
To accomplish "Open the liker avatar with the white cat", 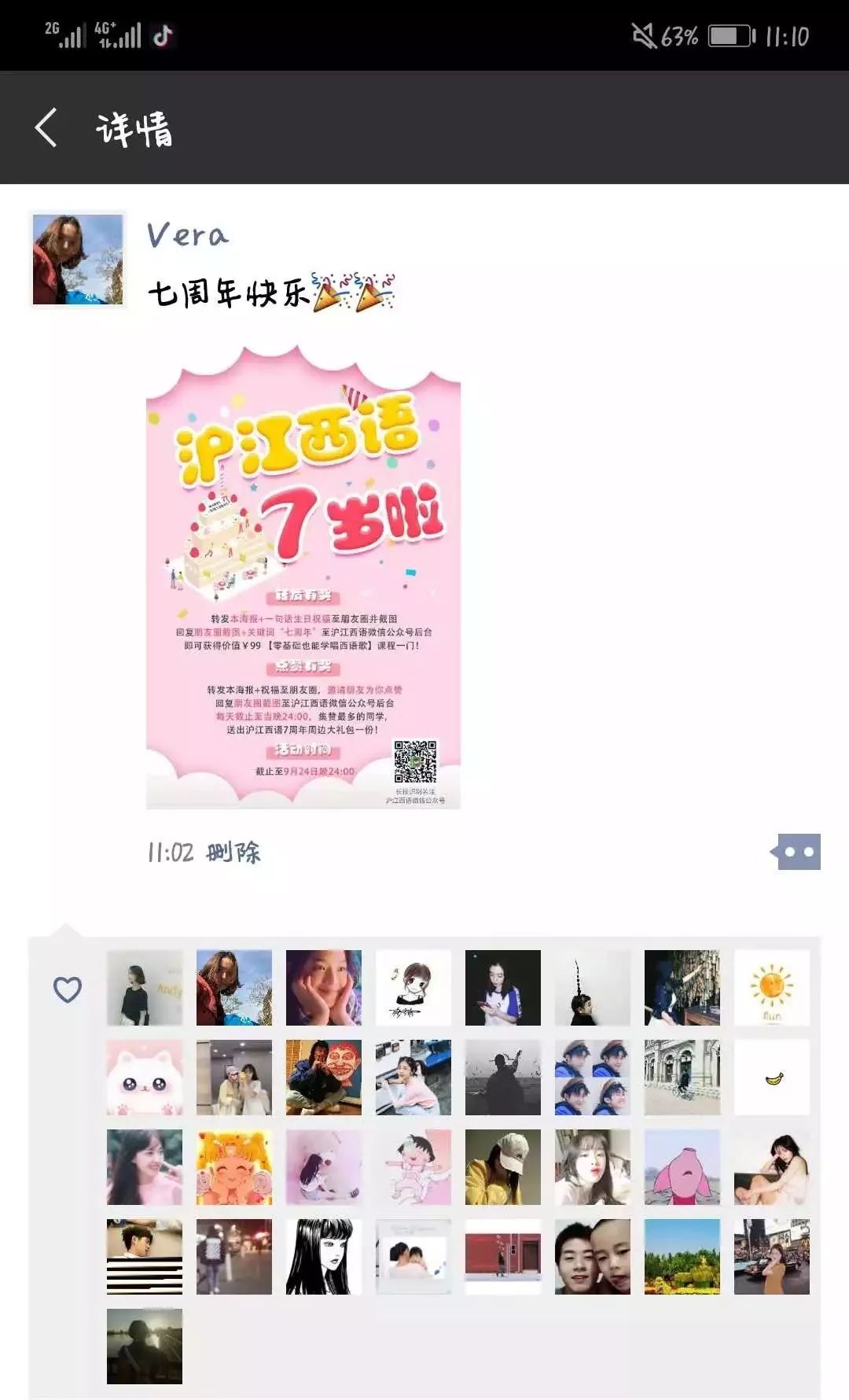I will coord(145,1078).
